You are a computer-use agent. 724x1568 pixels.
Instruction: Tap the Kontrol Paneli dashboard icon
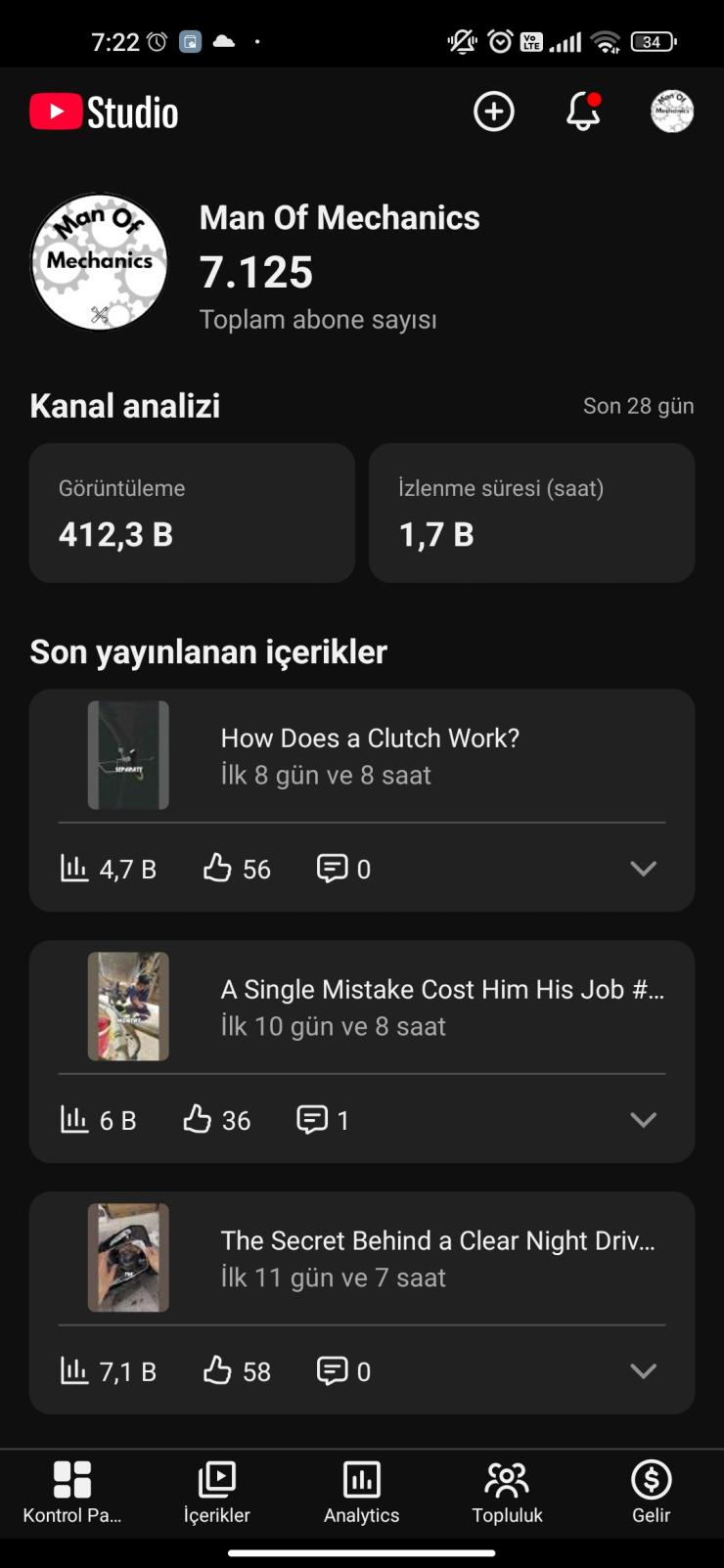(72, 1481)
